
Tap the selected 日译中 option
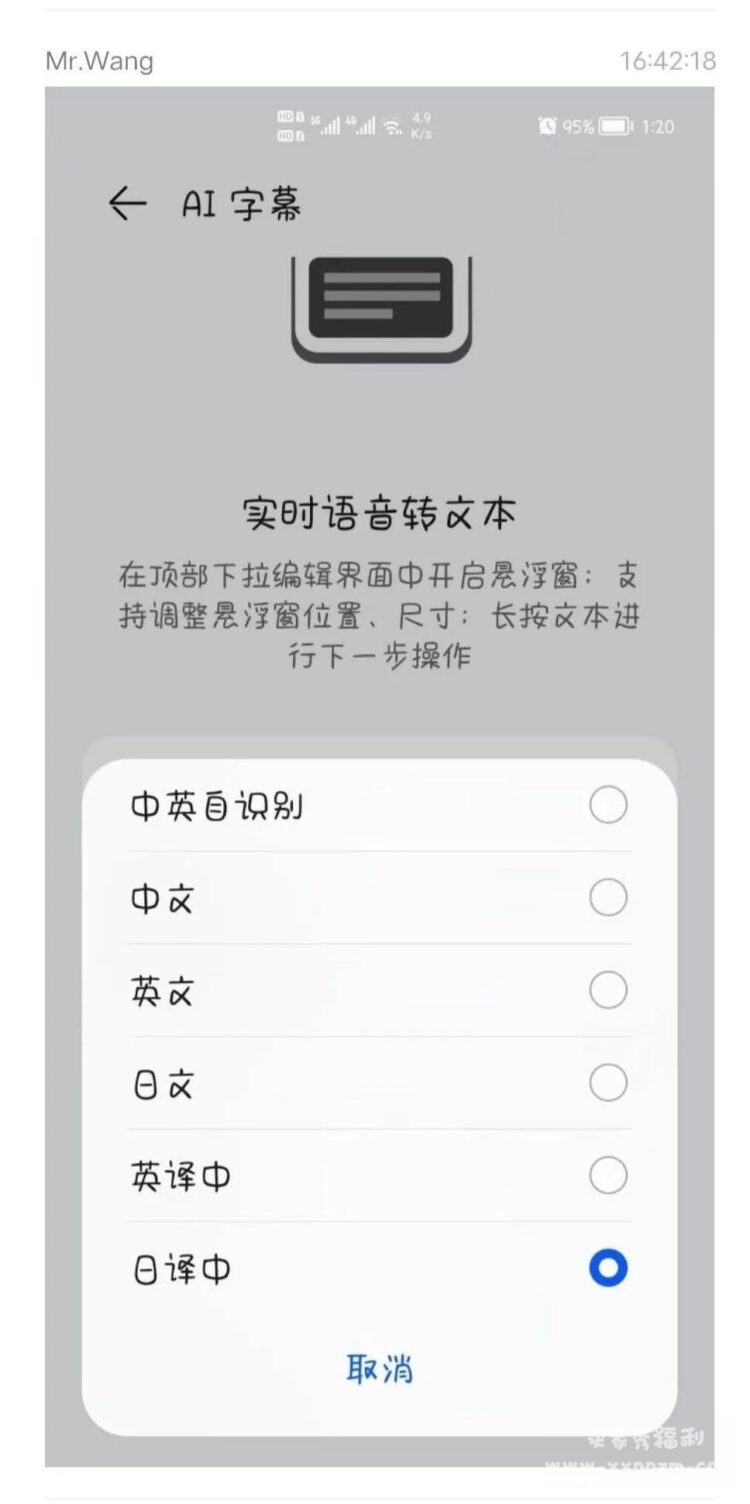pos(379,1269)
